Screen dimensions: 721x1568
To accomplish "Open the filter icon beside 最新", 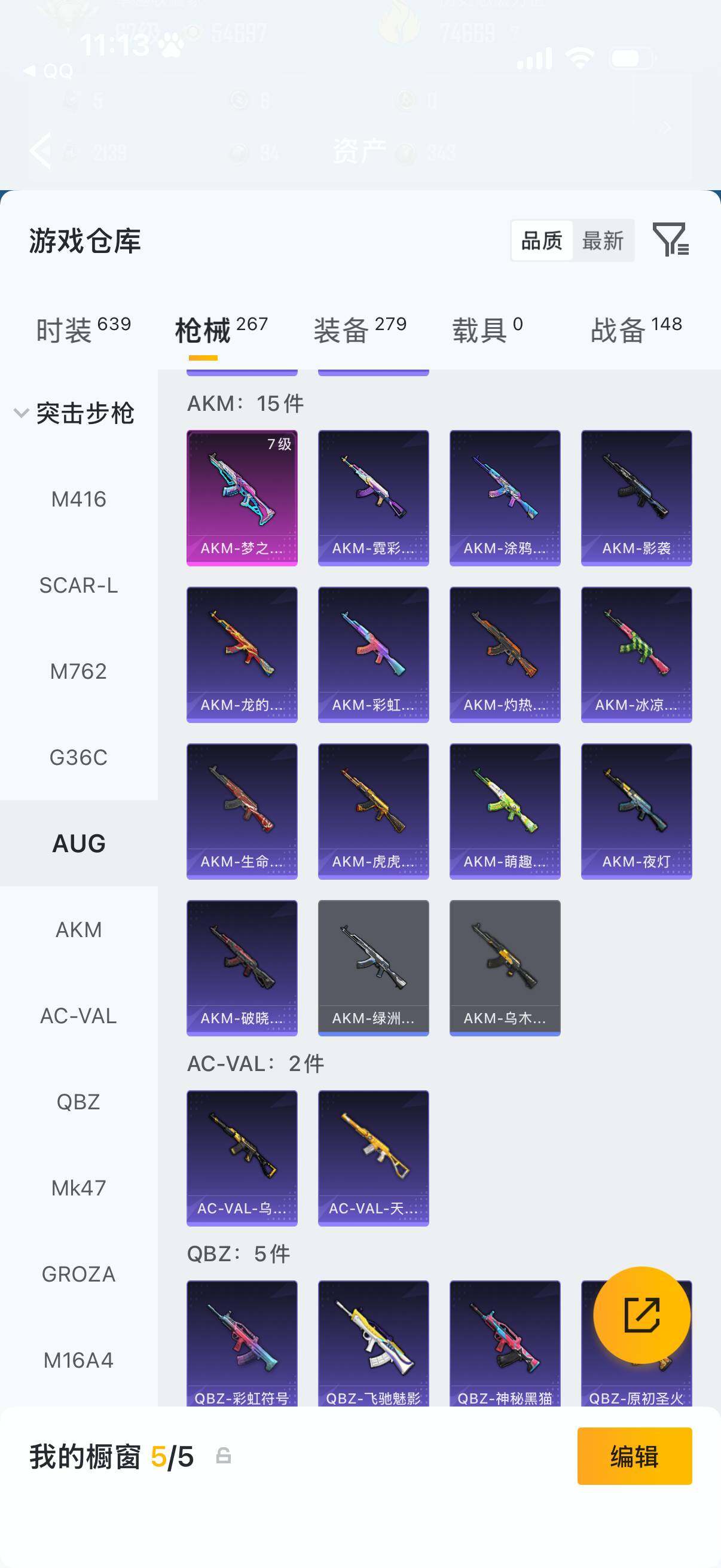I will pos(671,239).
